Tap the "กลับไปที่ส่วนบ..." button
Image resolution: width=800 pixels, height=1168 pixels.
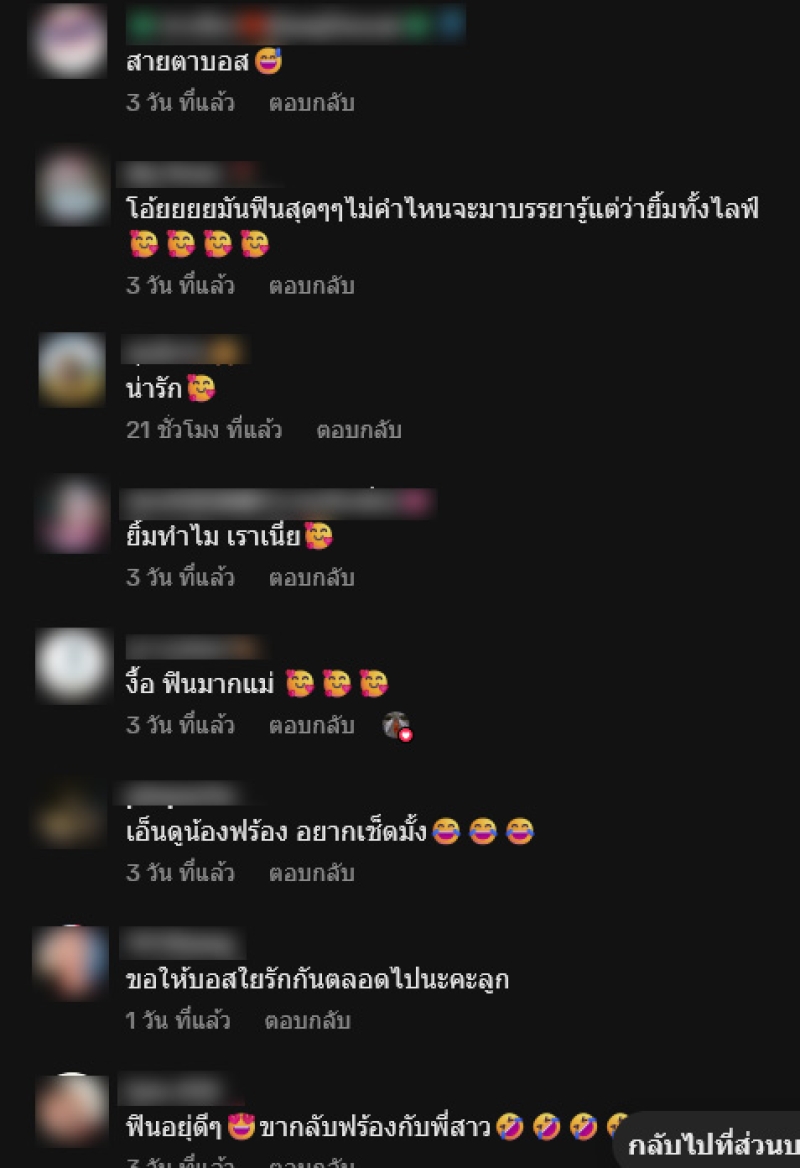click(x=712, y=1145)
